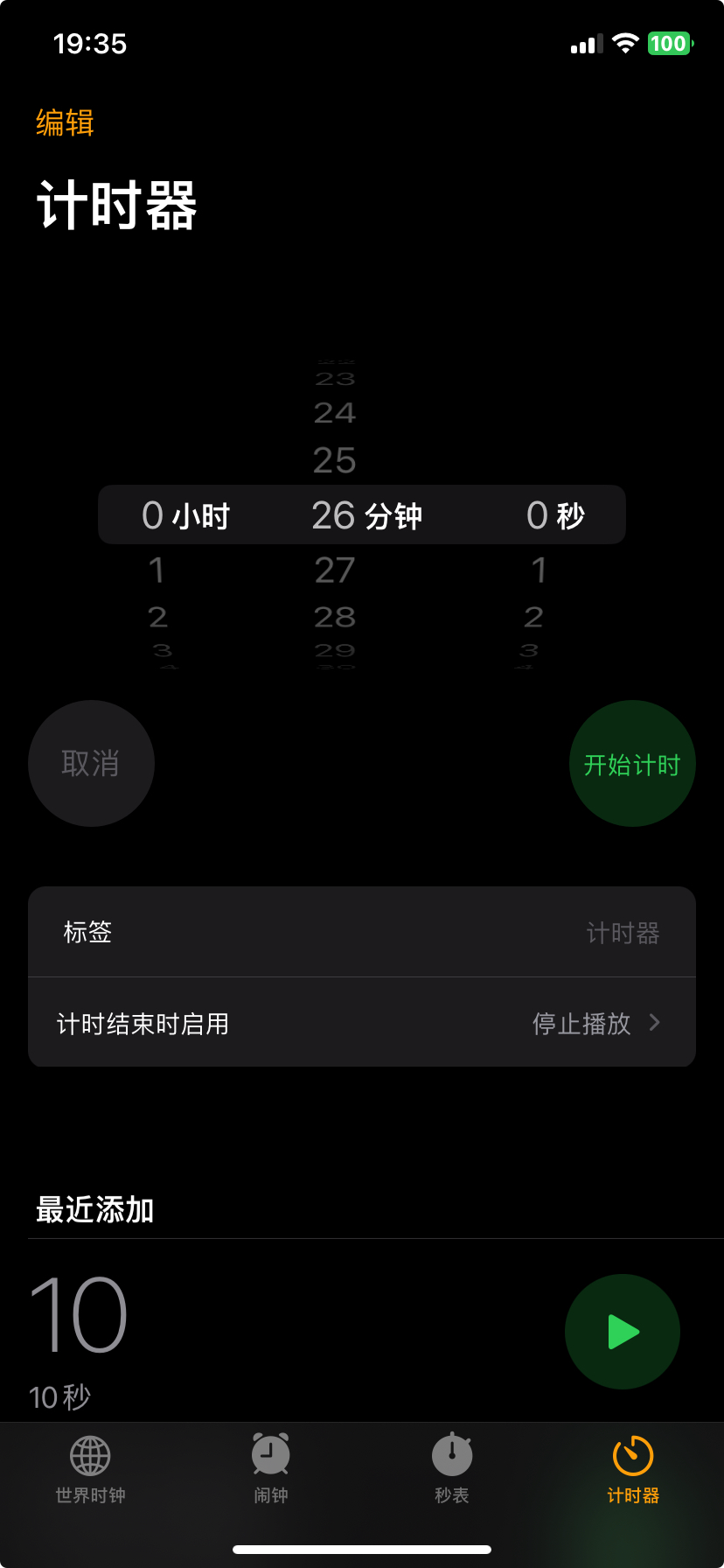Select 1 on the seconds wheel

(539, 570)
